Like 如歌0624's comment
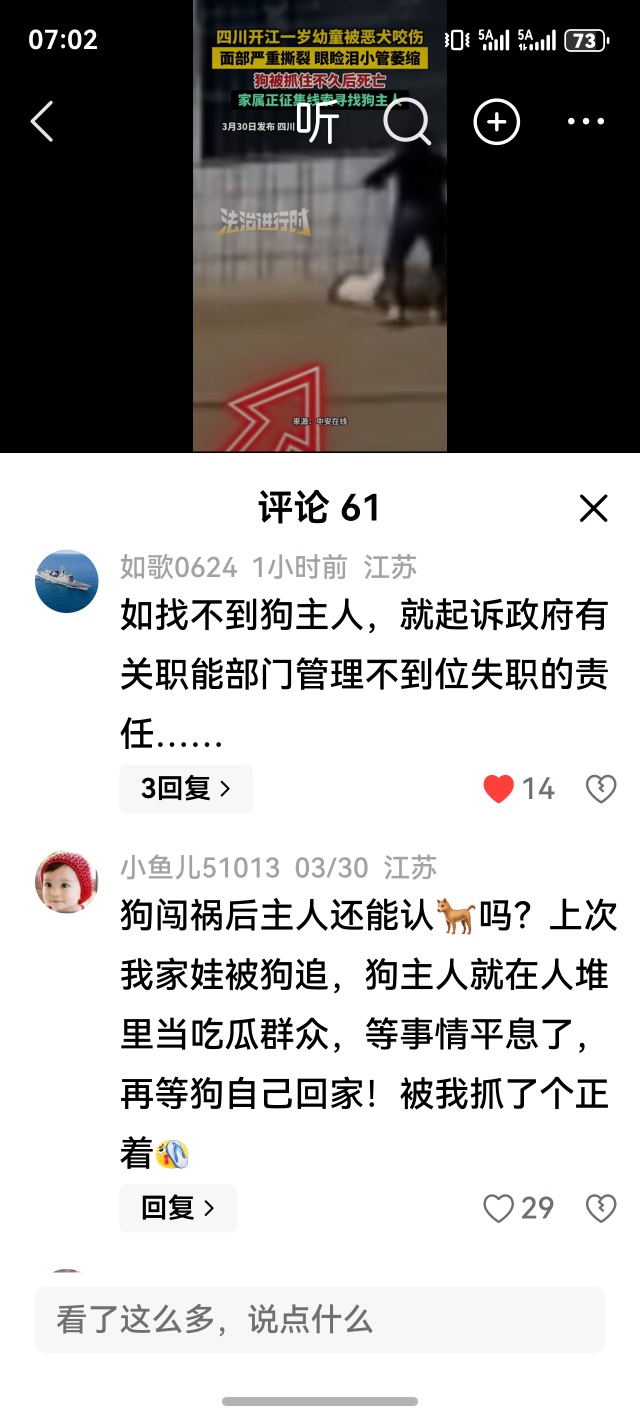The height and width of the screenshot is (1416, 640). (x=499, y=789)
